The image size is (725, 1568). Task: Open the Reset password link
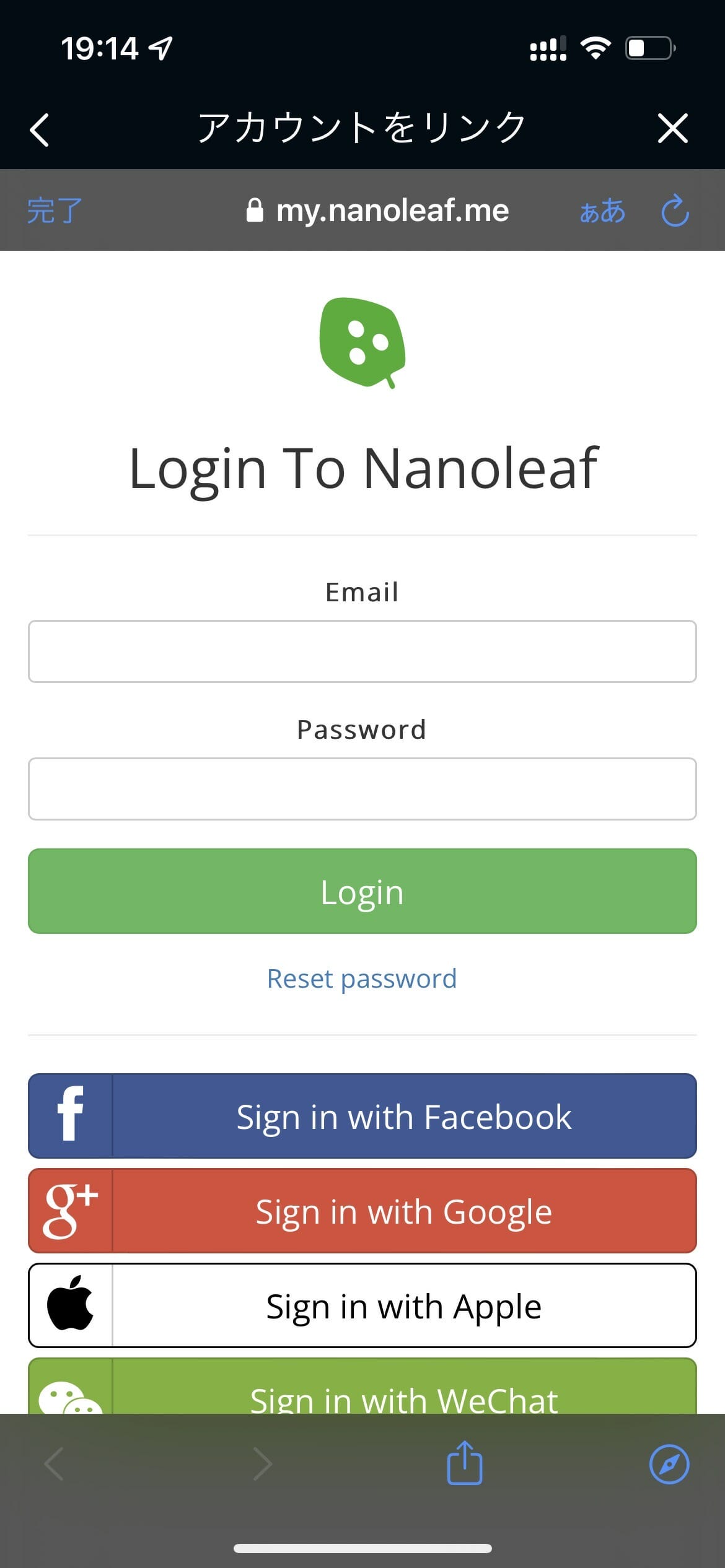[x=362, y=979]
